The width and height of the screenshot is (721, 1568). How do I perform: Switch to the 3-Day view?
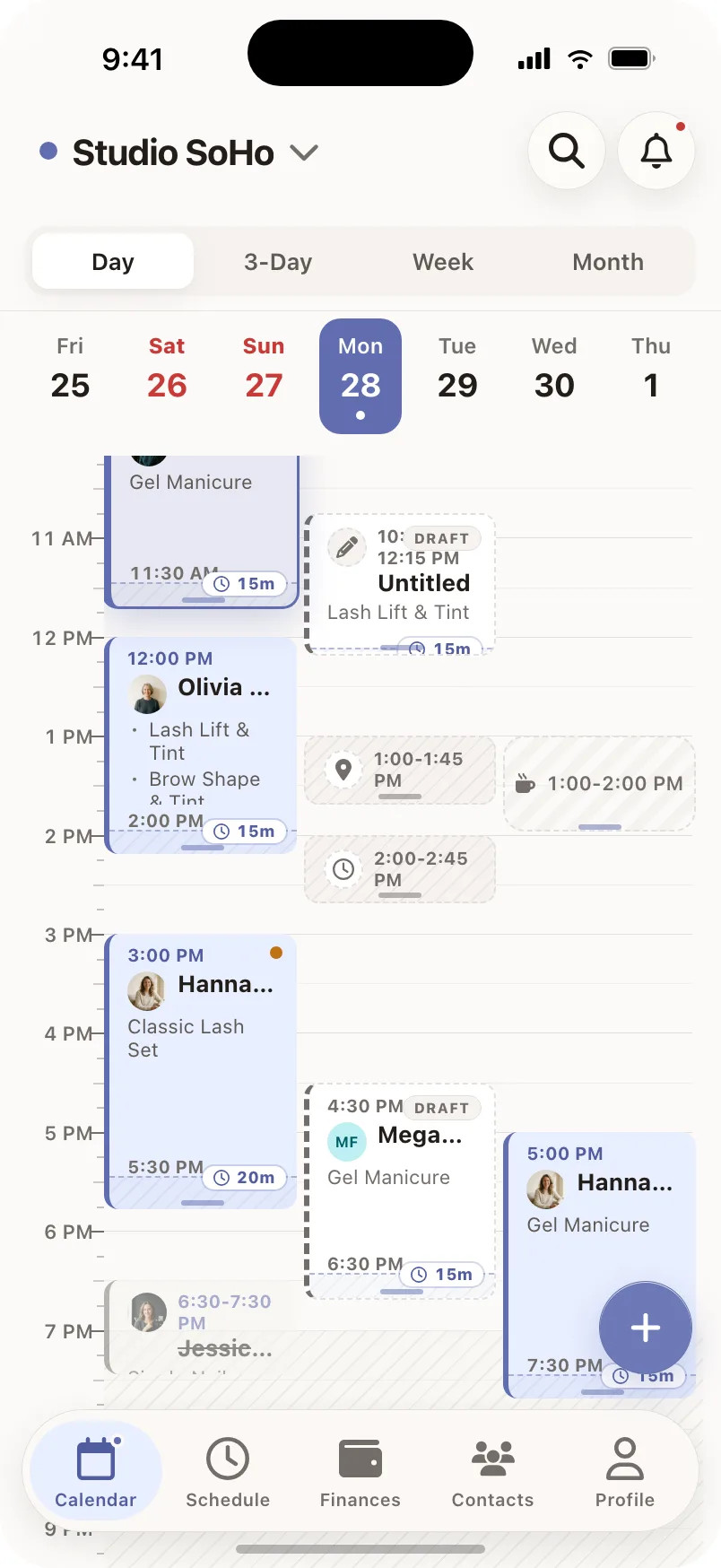278,262
